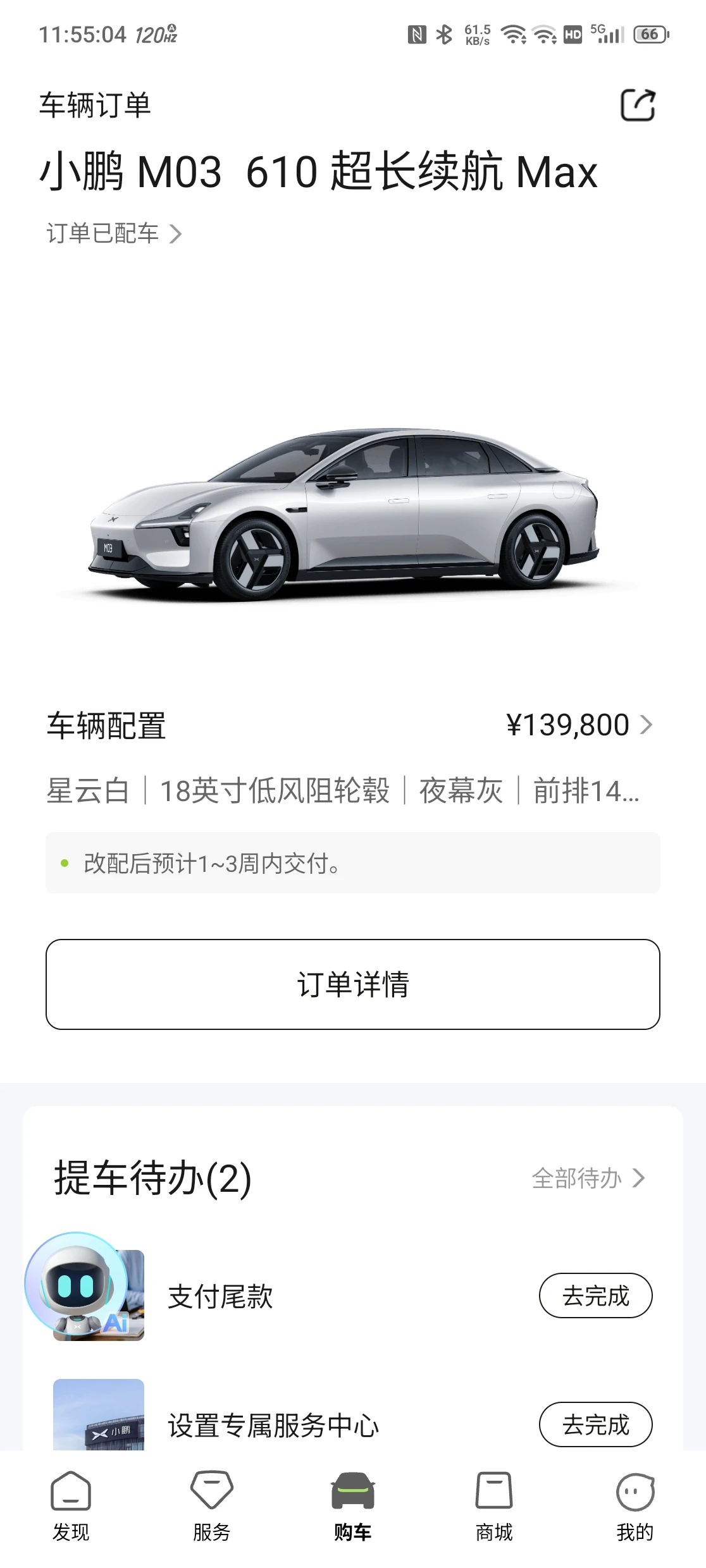Switch to the 发现 tab
The height and width of the screenshot is (1568, 706).
coord(71,1506)
